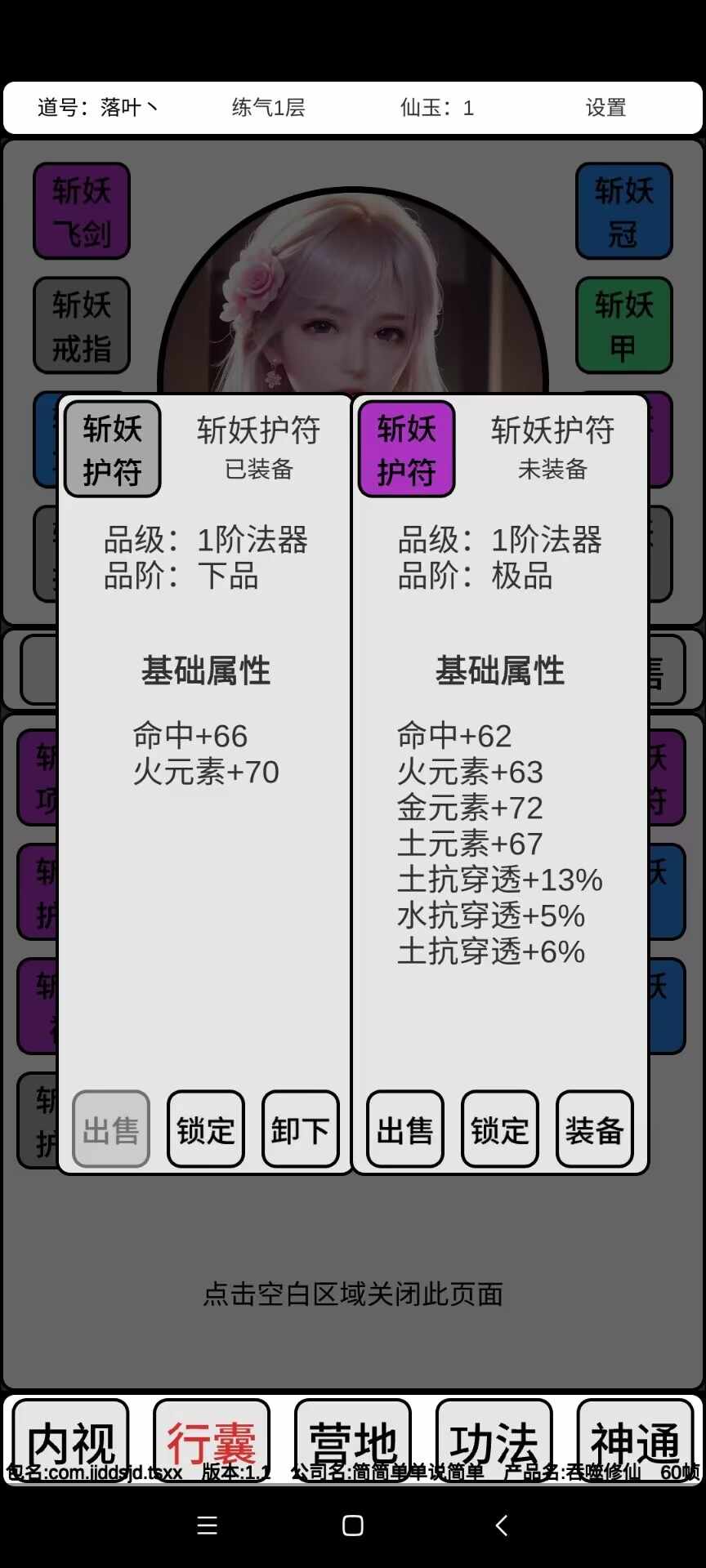Image resolution: width=706 pixels, height=1568 pixels.
Task: Sell the unequipped 极品 talisman via 出售
Action: click(x=405, y=1129)
